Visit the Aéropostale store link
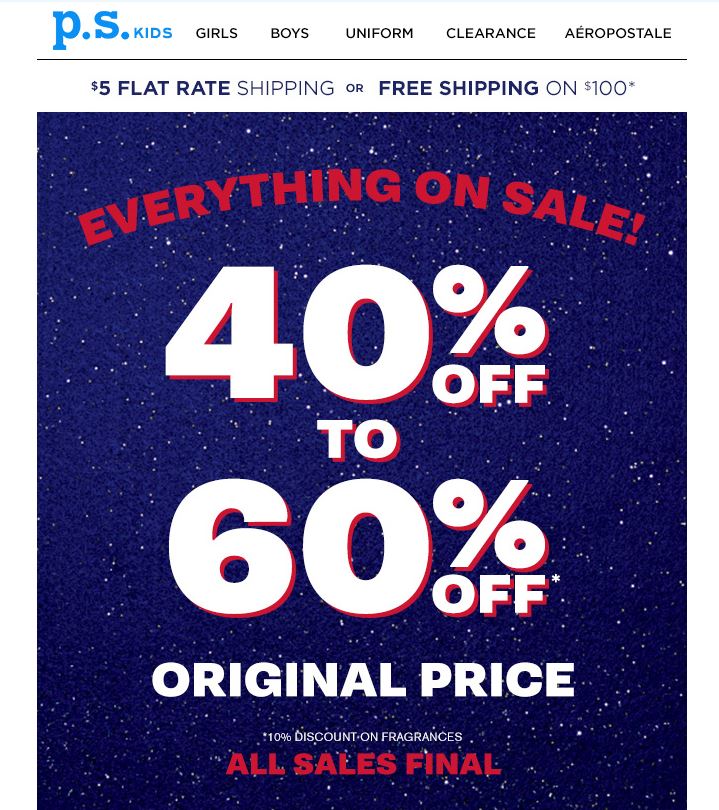The height and width of the screenshot is (810, 719). [x=617, y=33]
